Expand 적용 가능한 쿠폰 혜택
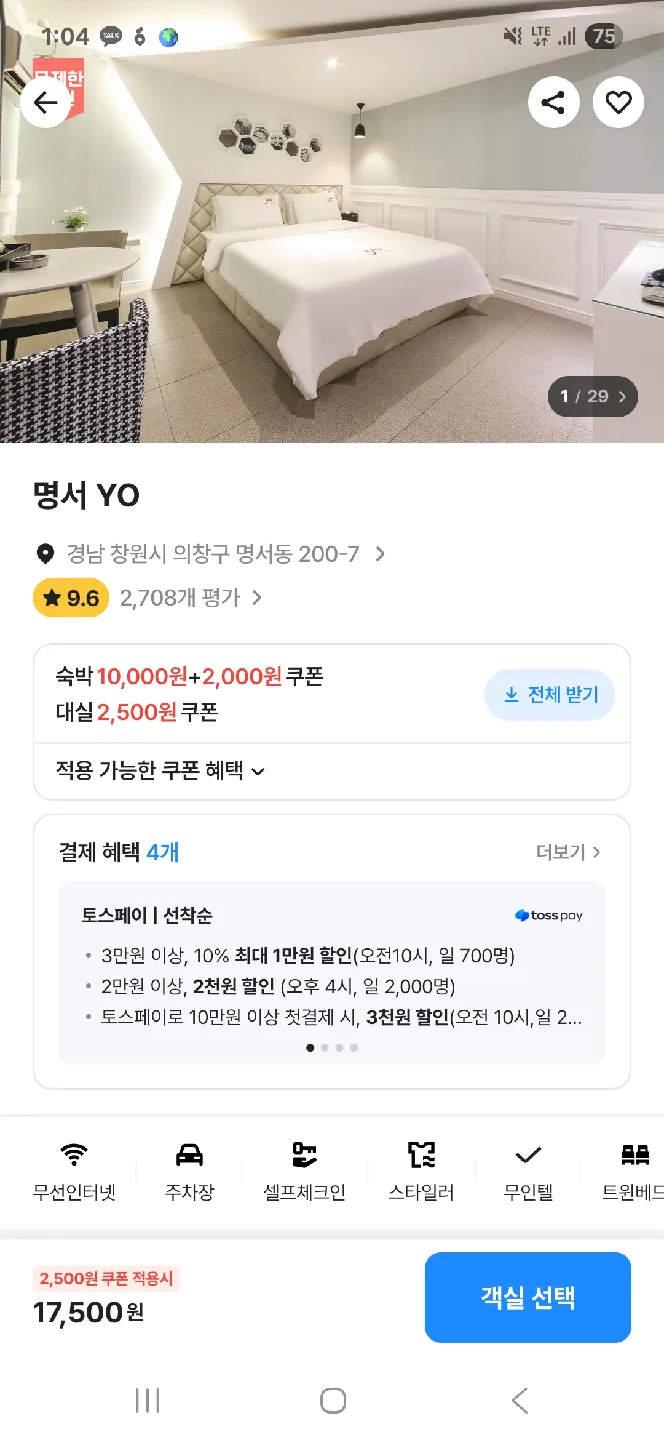Image resolution: width=664 pixels, height=1440 pixels. pos(160,771)
